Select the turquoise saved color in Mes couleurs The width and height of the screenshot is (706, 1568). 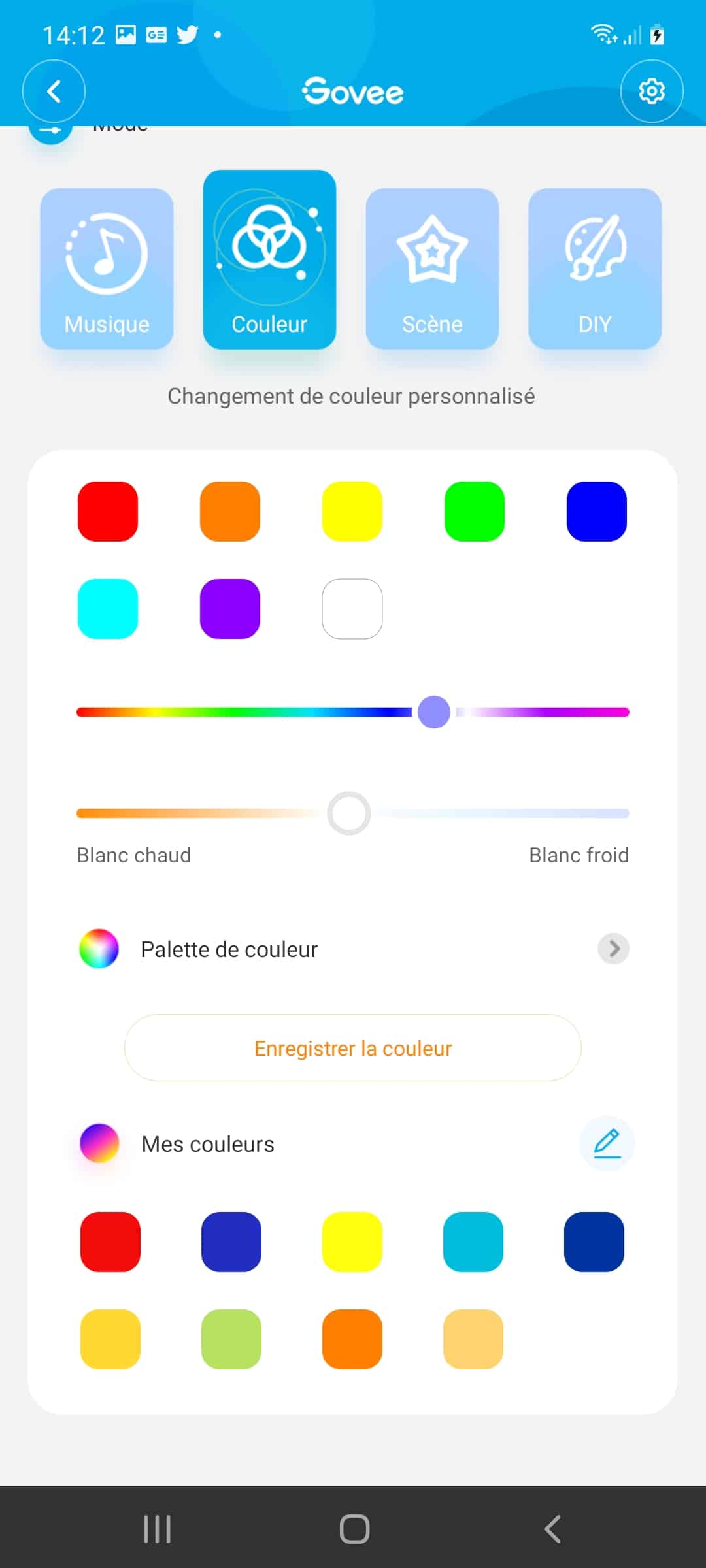click(473, 1242)
